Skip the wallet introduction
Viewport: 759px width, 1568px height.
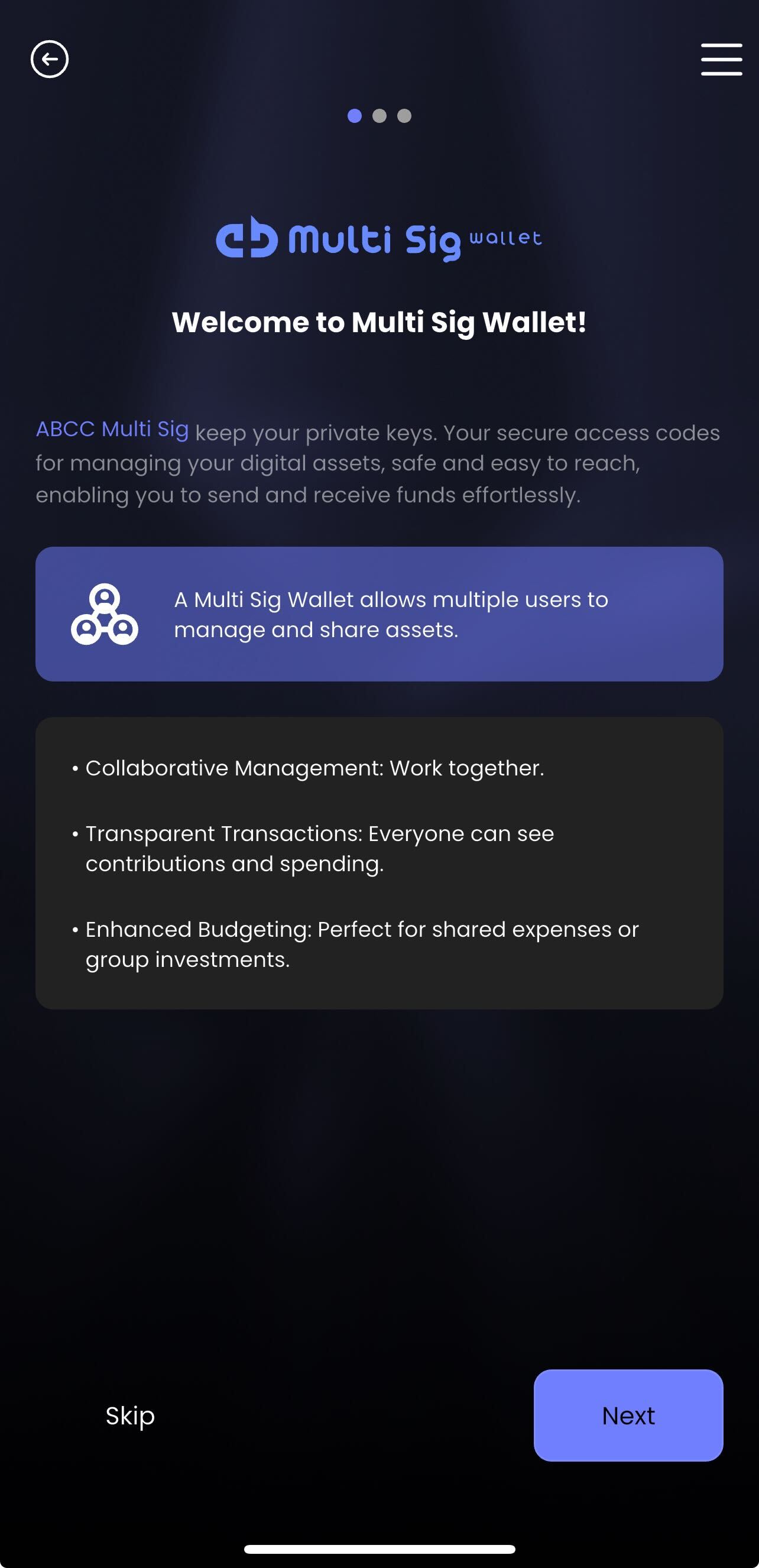pos(129,1416)
